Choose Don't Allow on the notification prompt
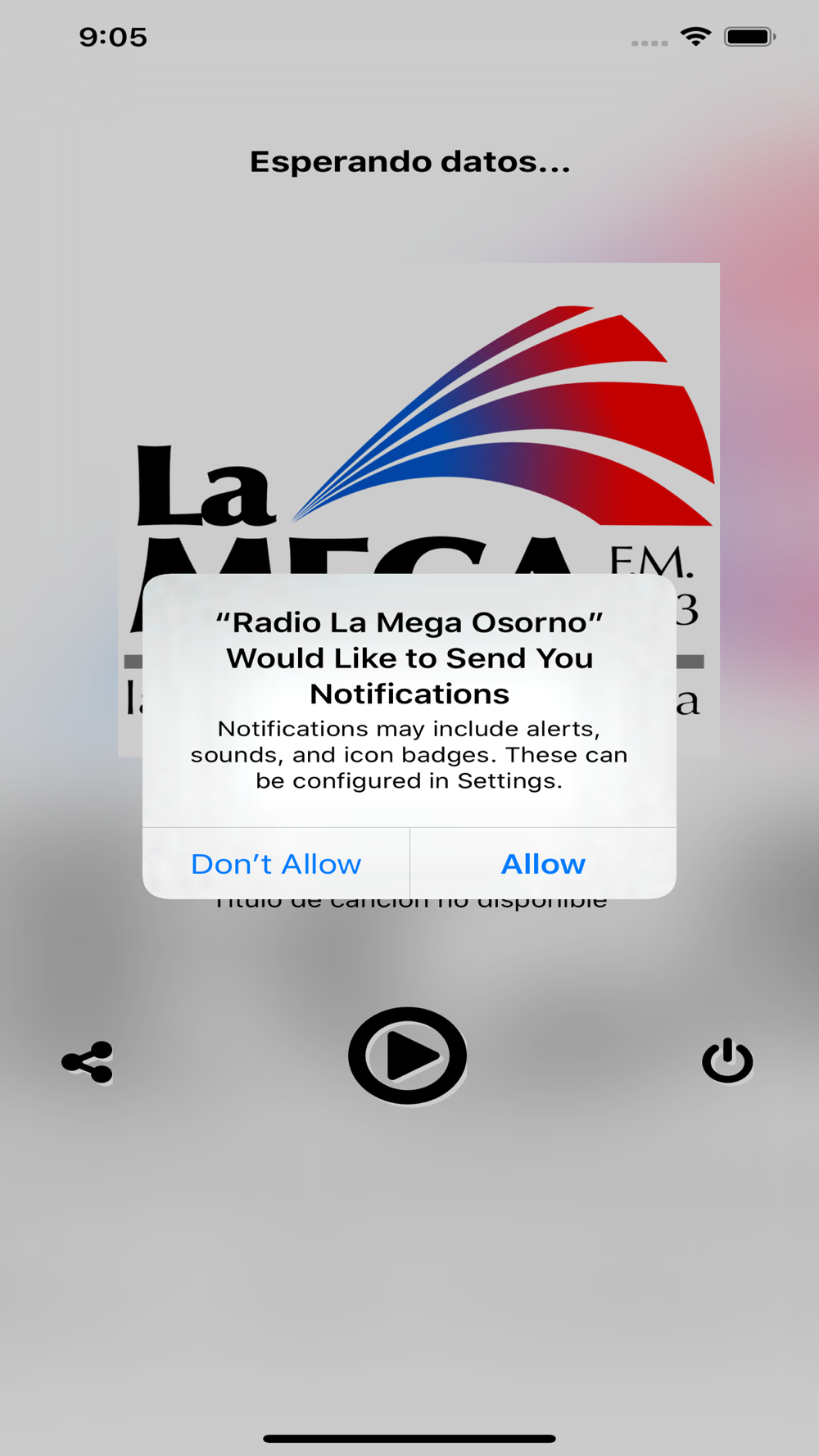 coord(276,864)
